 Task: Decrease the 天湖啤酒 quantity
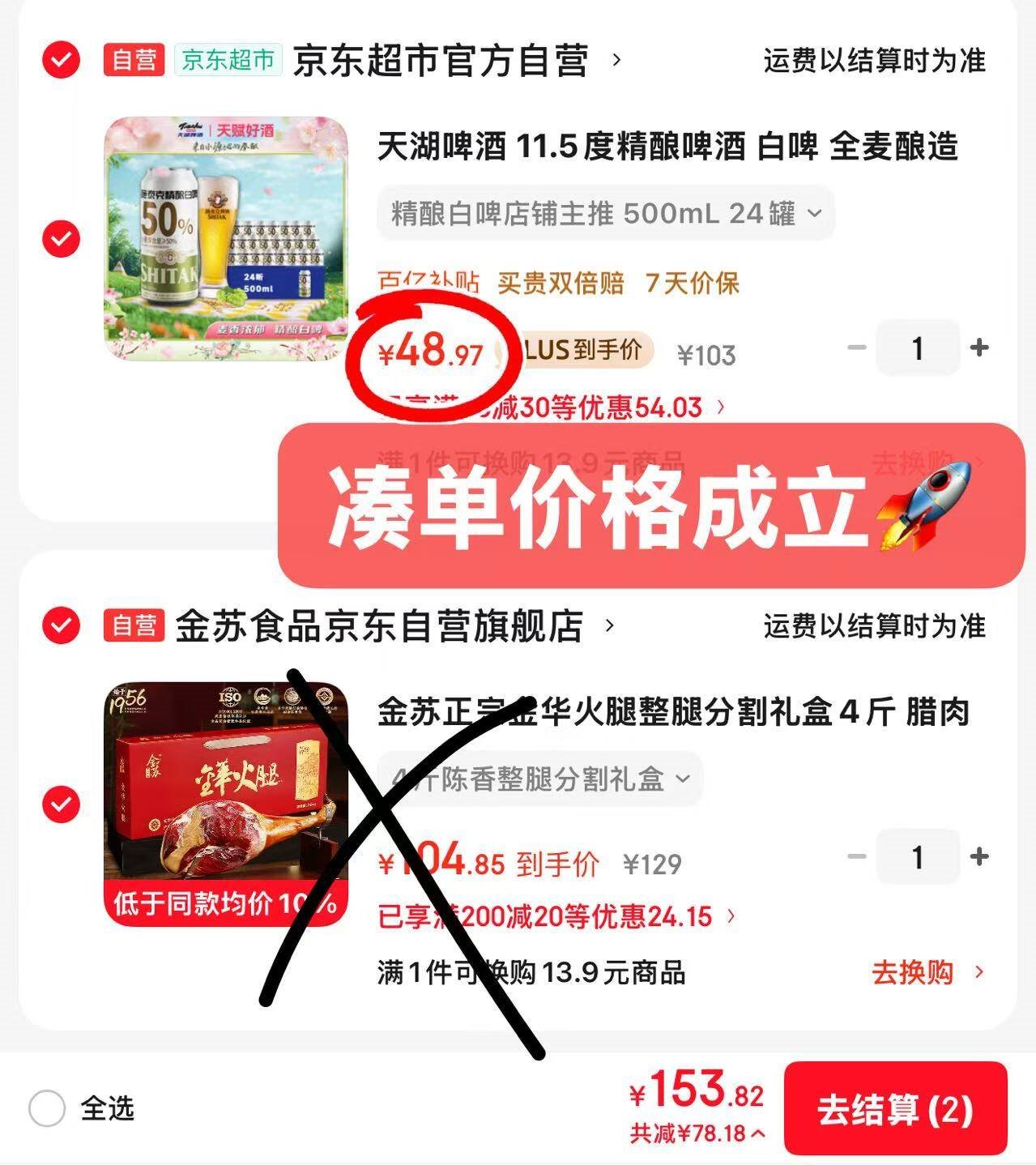click(857, 348)
